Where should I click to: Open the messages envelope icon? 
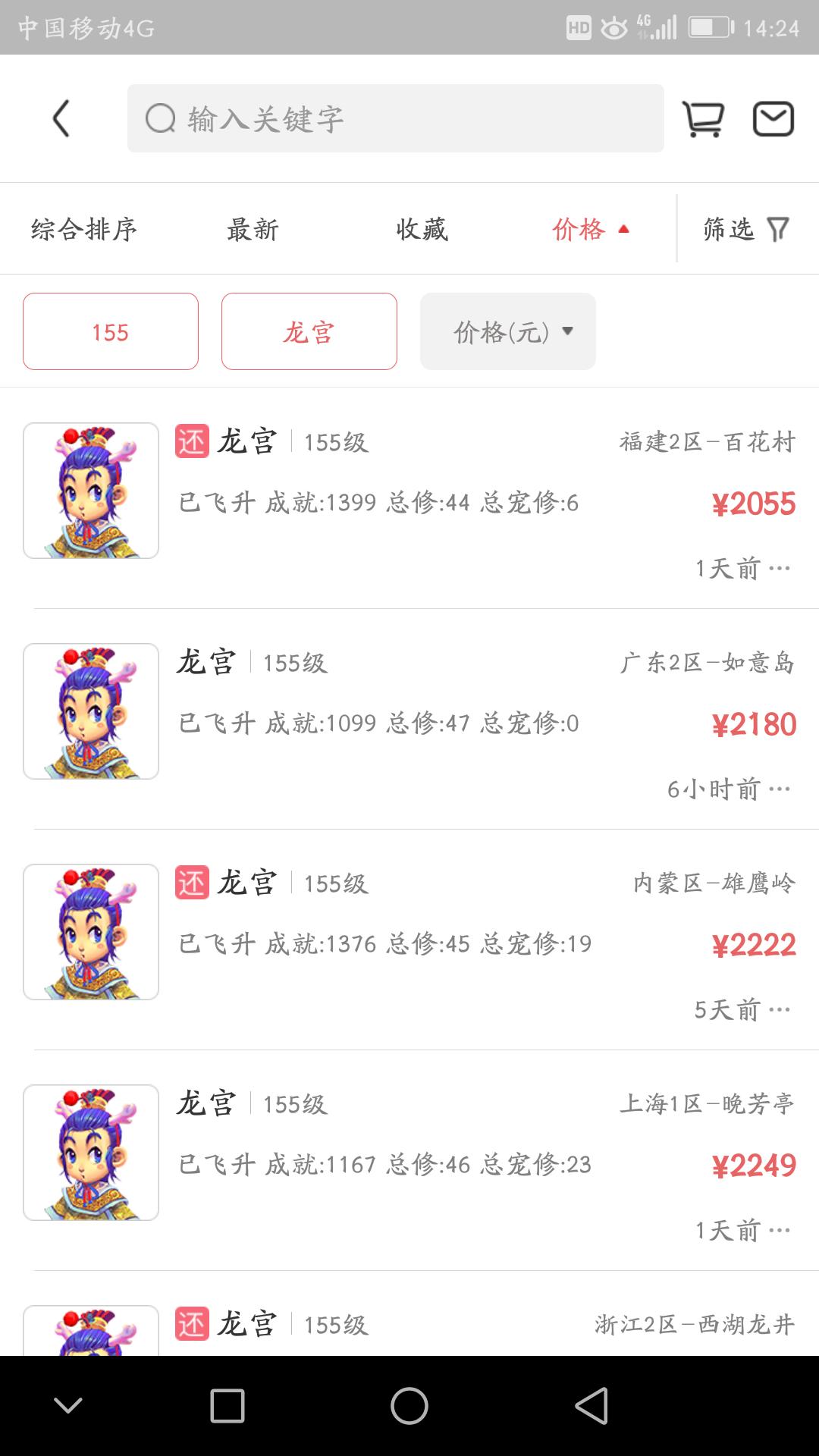[x=773, y=119]
